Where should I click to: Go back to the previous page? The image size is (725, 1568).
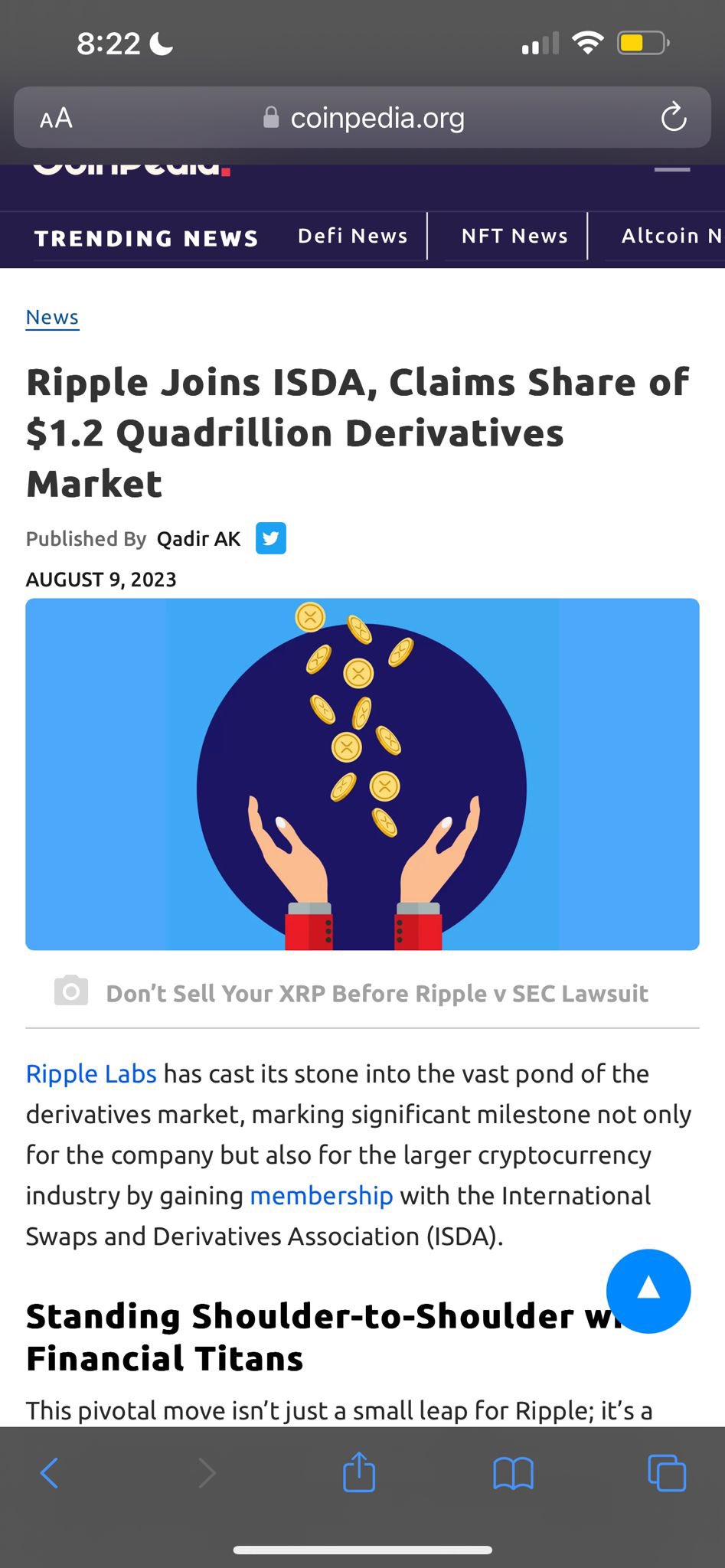click(x=50, y=1472)
